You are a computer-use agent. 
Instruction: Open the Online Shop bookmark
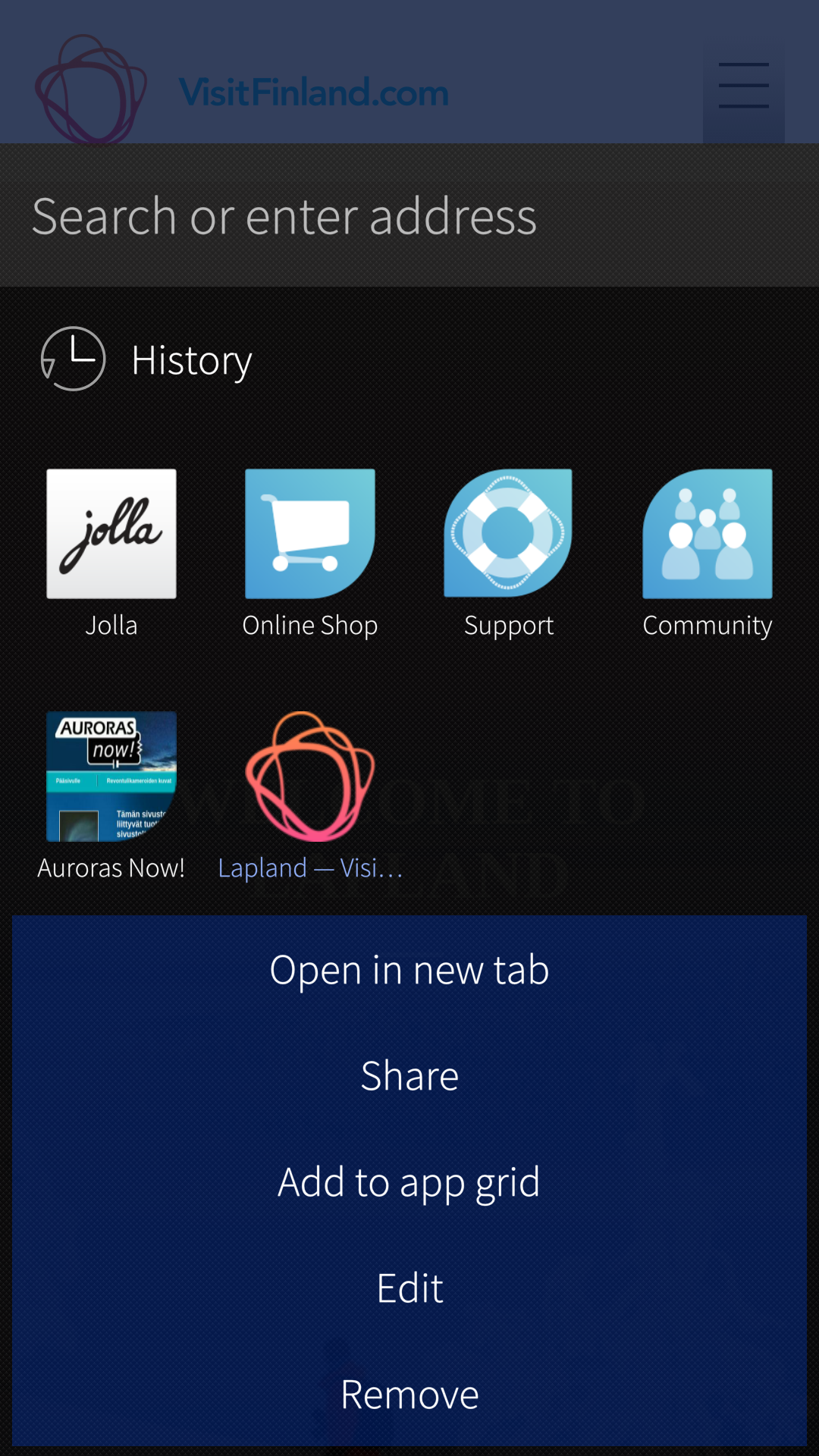click(310, 535)
